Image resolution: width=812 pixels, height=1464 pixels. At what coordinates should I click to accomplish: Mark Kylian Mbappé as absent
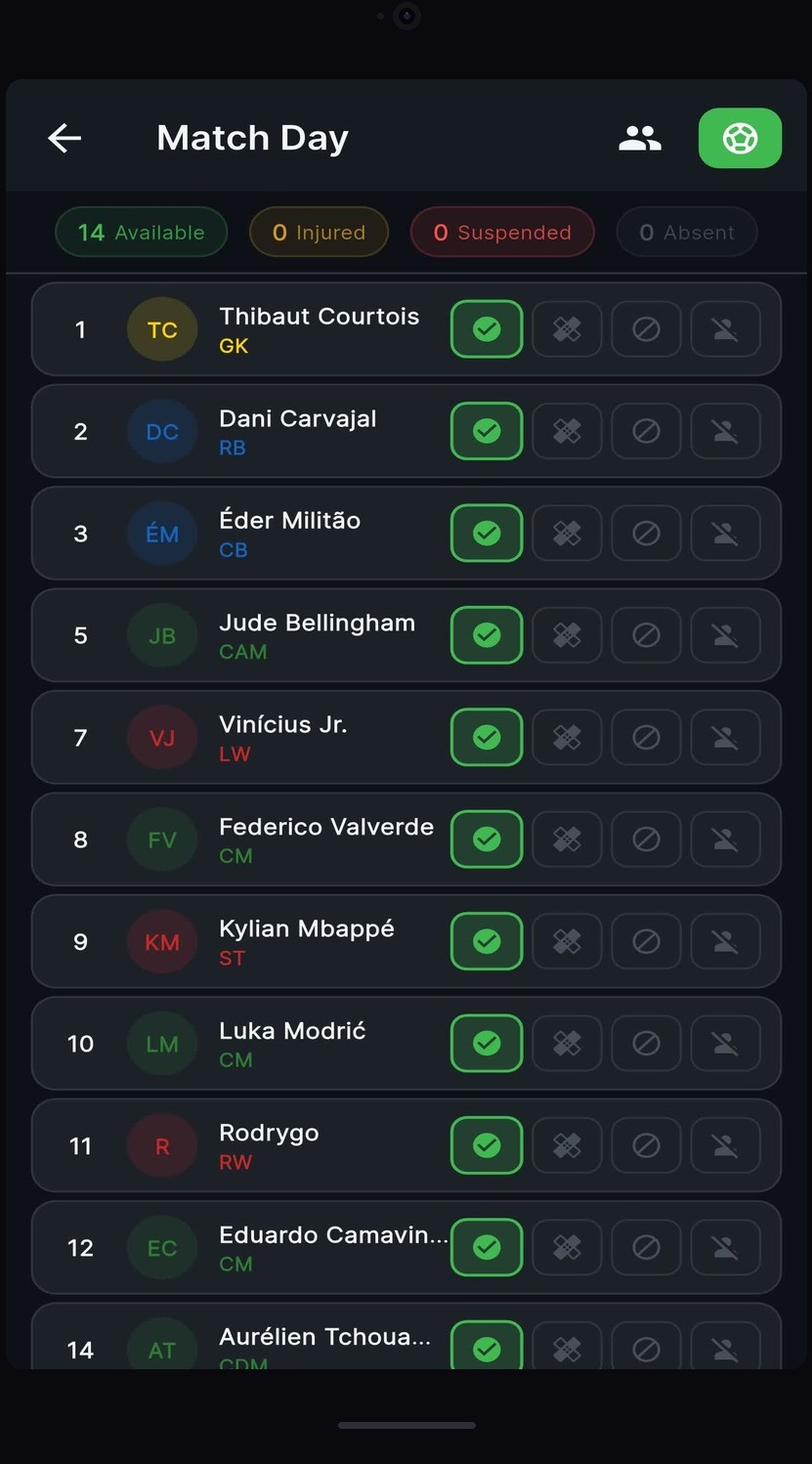coord(725,941)
